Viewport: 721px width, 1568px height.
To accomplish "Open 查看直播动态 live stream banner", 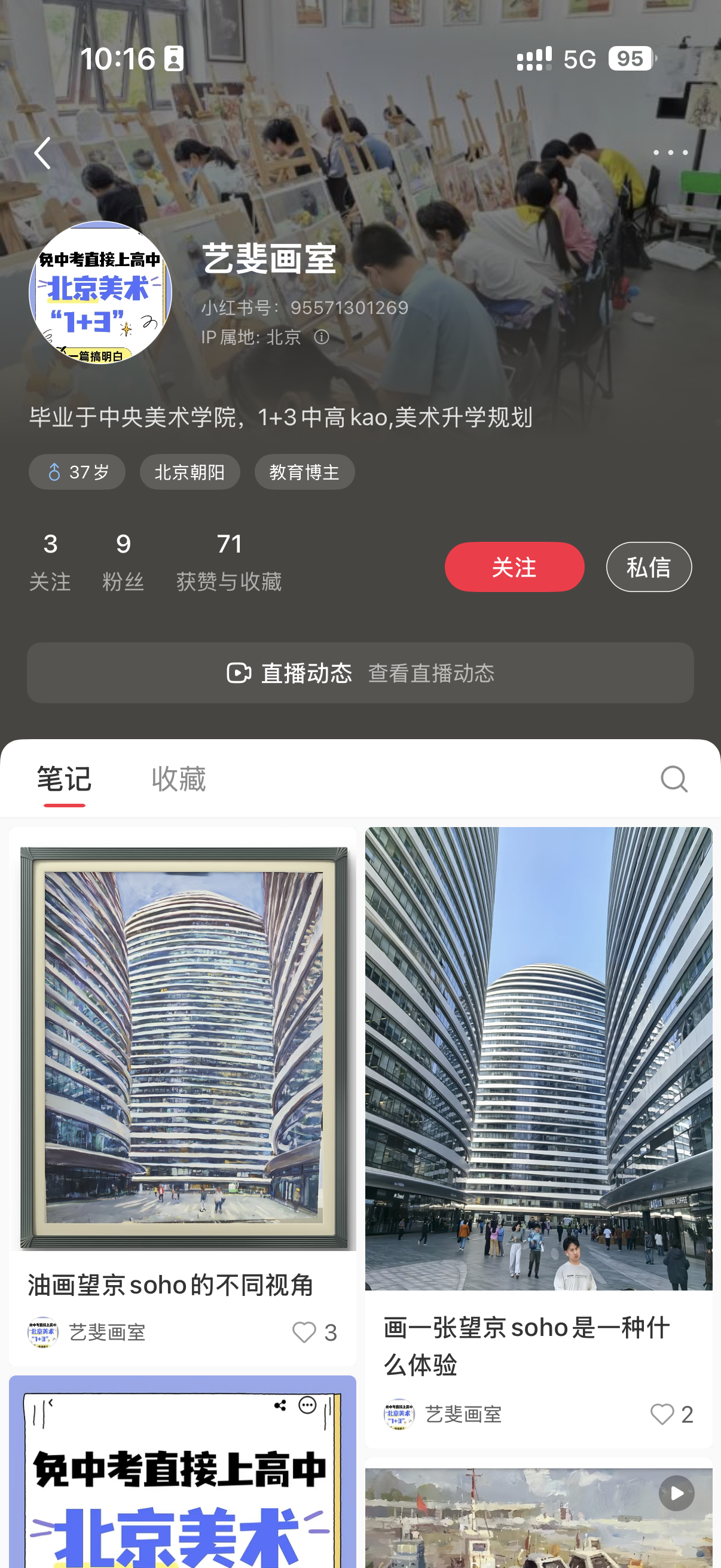I will coord(360,673).
